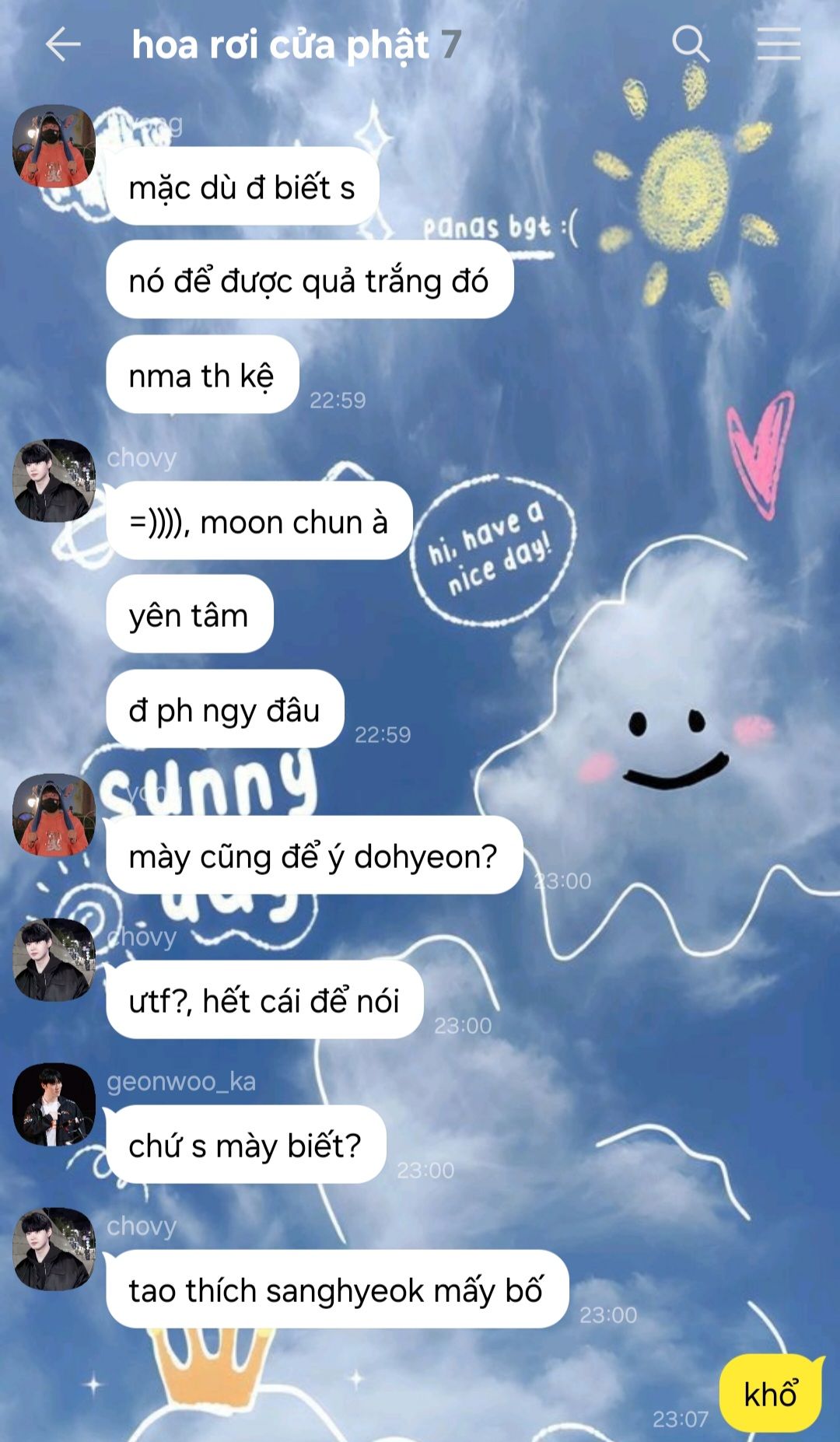Open chovy's avatar beside "=)))), moon chun à"
Screen dimensions: 840x1442
(x=54, y=481)
